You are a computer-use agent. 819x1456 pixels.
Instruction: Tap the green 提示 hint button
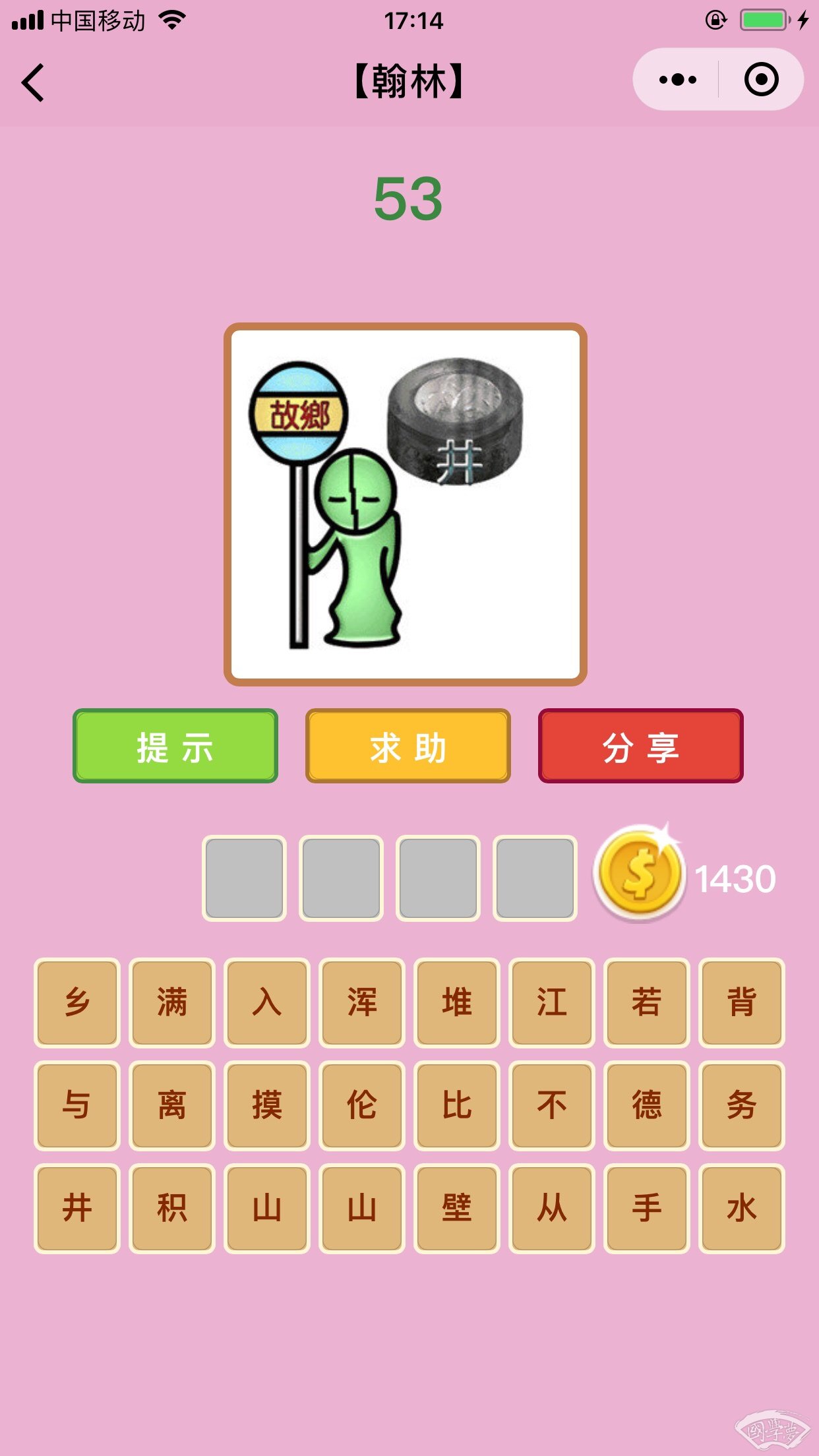175,746
